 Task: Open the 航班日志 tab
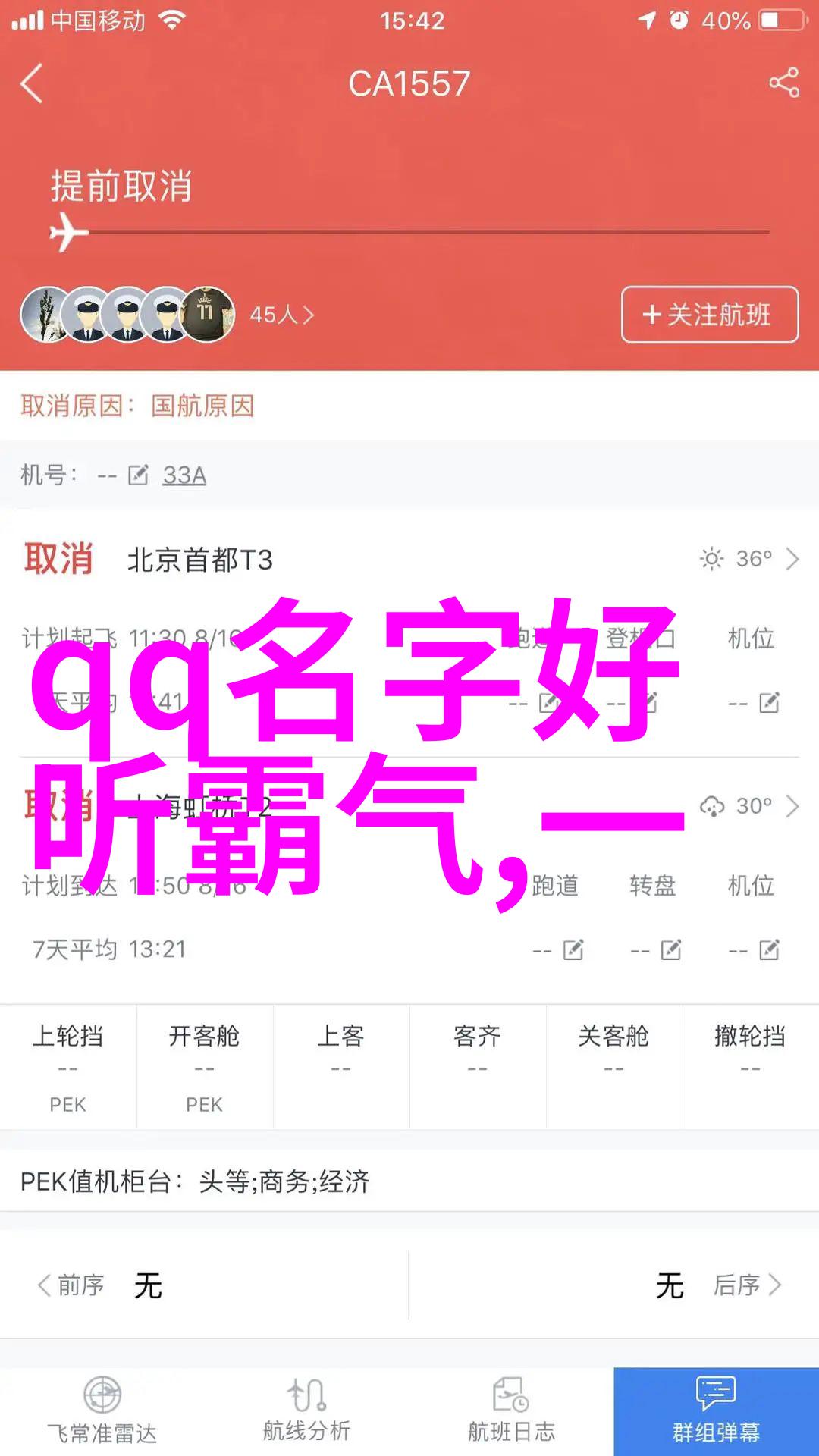coord(512,1411)
